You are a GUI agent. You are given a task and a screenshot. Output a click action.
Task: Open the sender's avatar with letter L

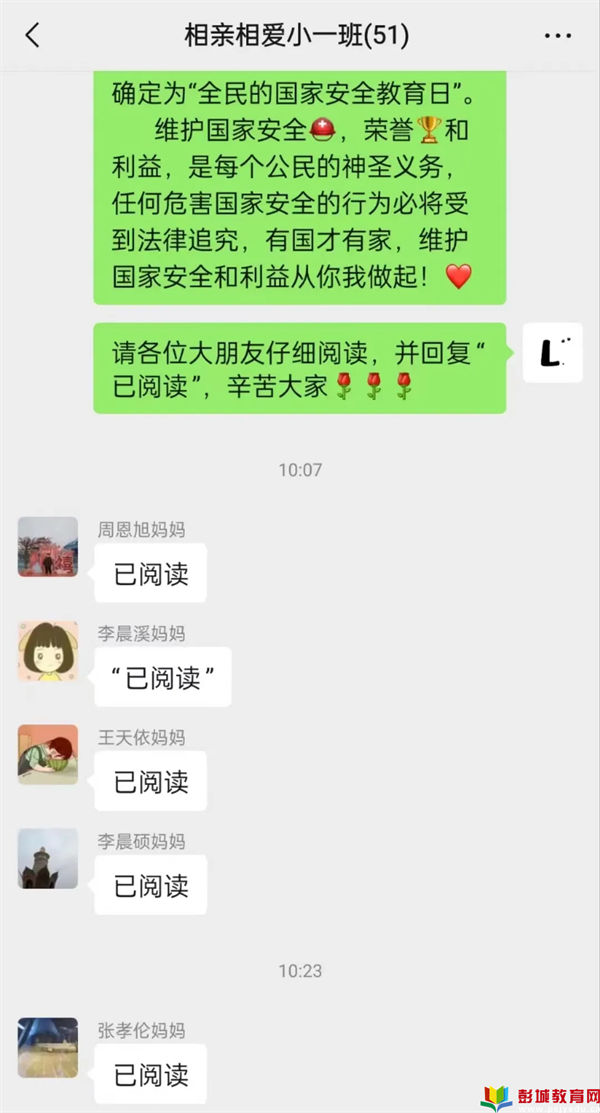(x=553, y=352)
